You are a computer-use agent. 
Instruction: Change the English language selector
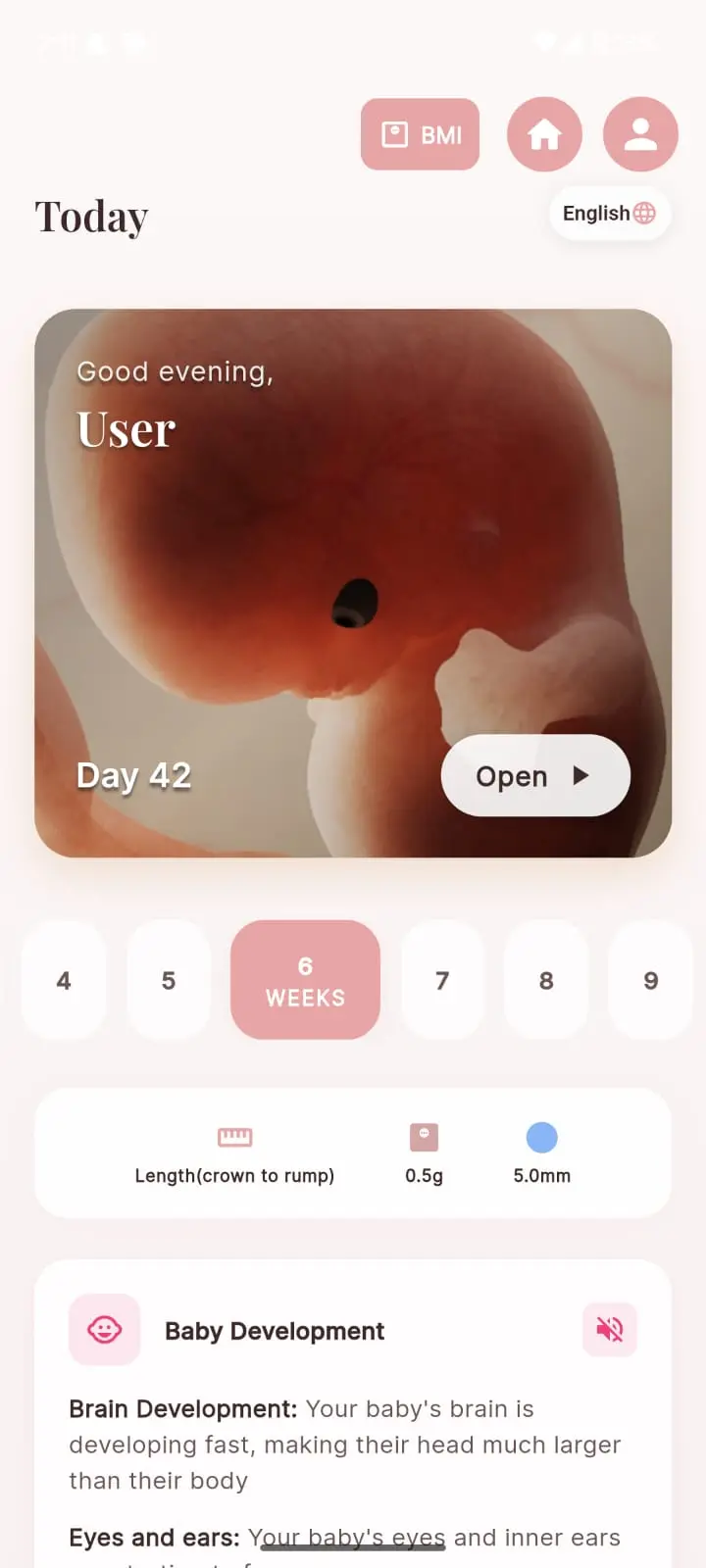point(609,214)
